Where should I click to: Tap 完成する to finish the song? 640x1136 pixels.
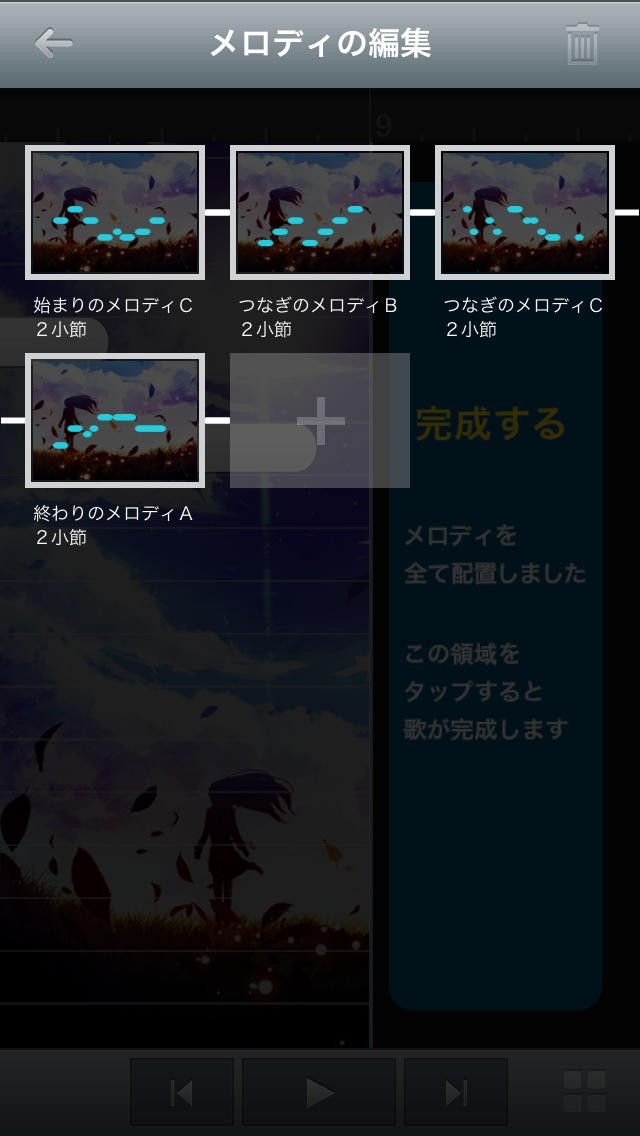(490, 424)
